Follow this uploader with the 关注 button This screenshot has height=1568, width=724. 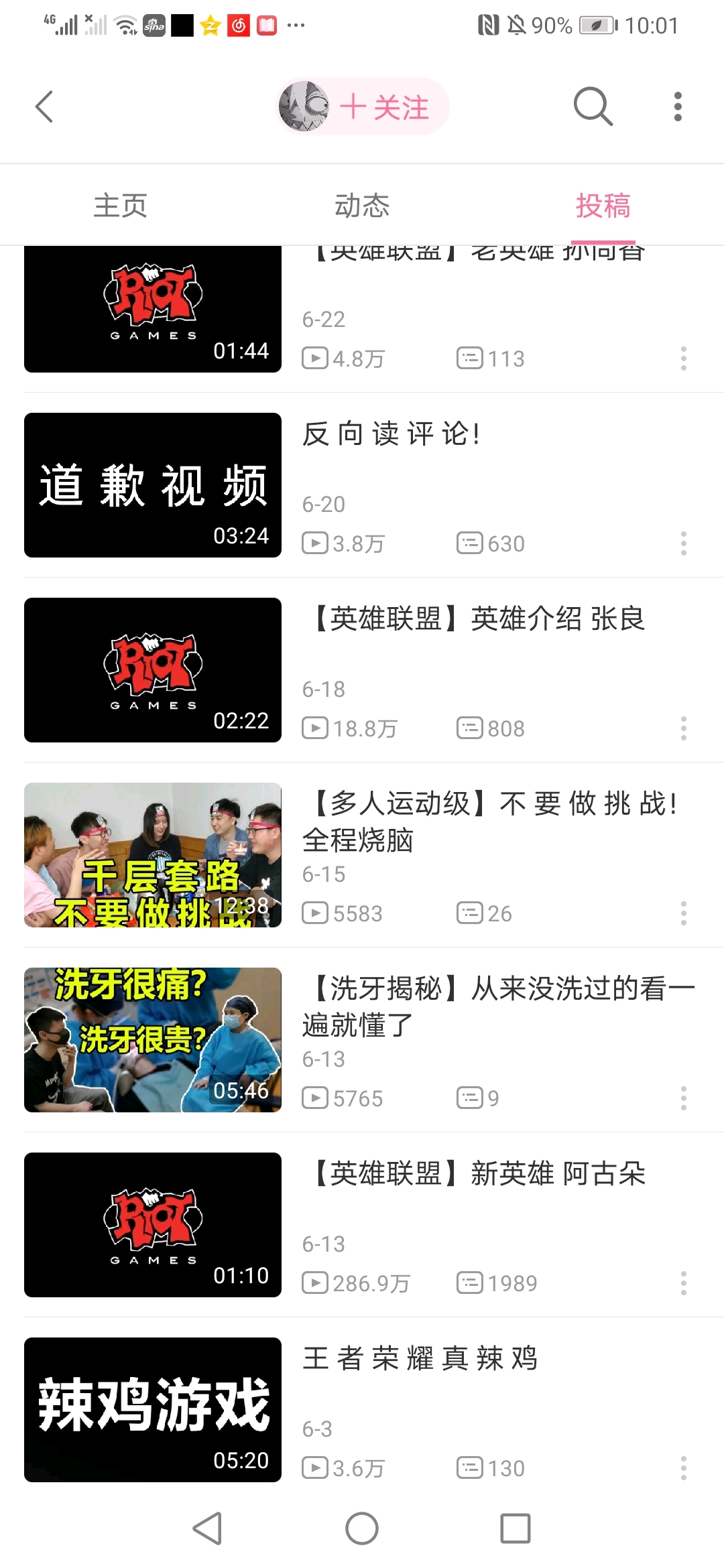pyautogui.click(x=383, y=107)
